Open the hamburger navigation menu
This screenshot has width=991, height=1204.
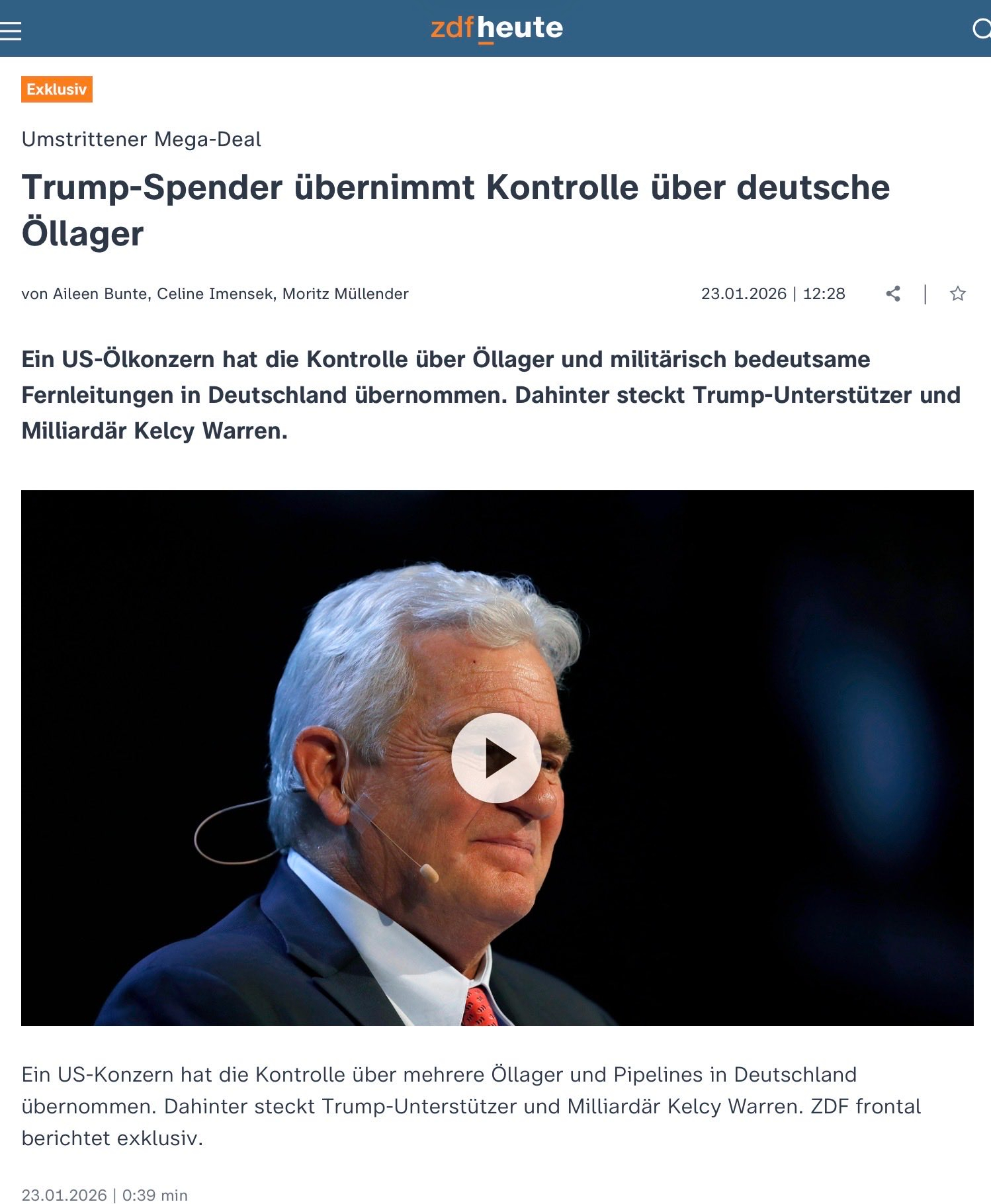pyautogui.click(x=11, y=30)
